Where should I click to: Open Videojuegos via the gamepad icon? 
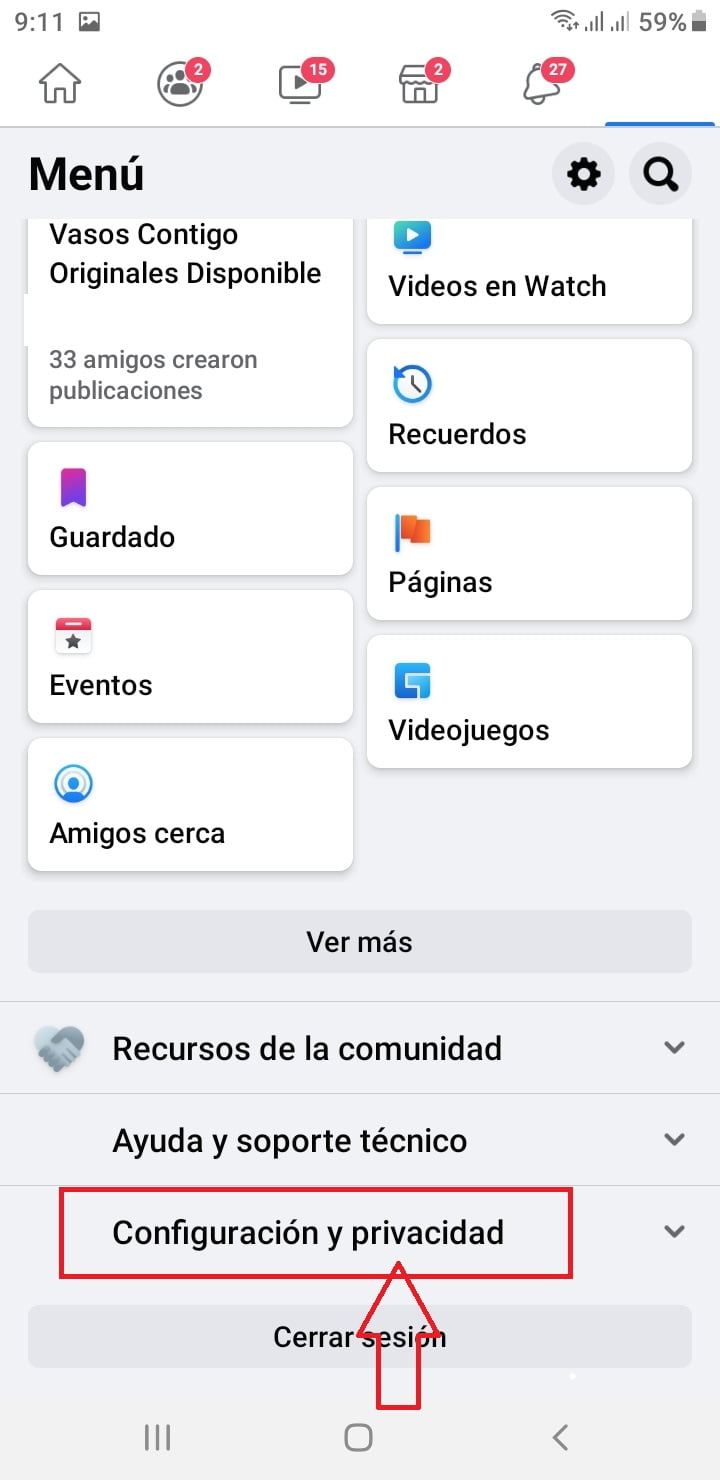click(x=412, y=679)
